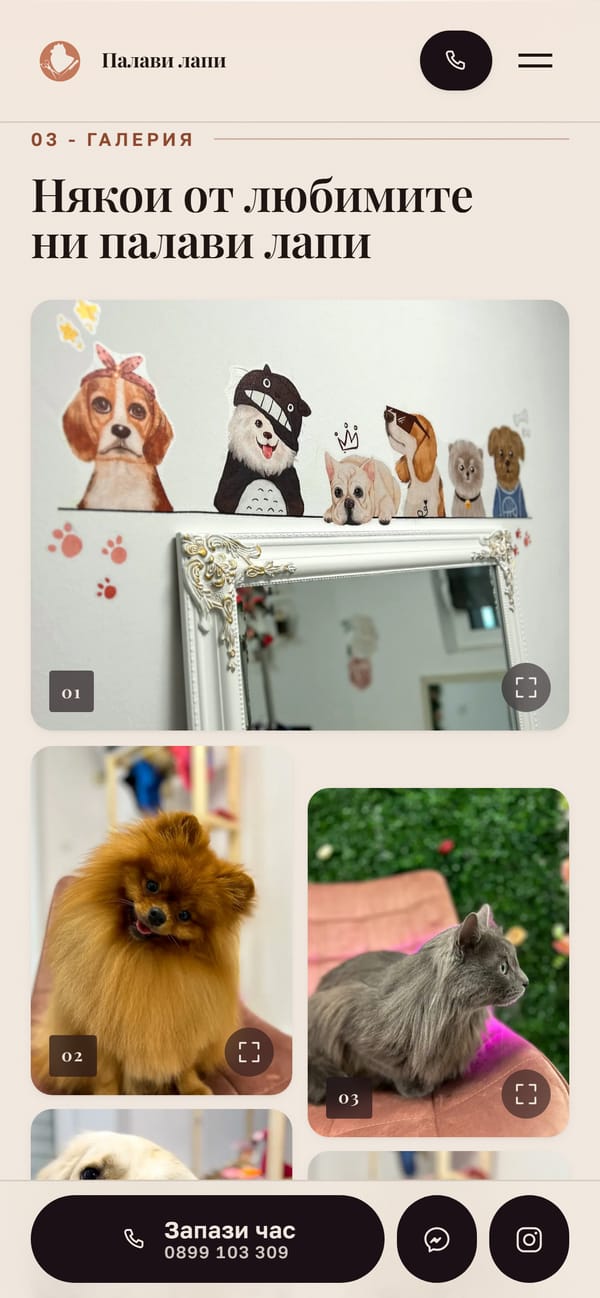Open the grey cat photo
The height and width of the screenshot is (1298, 600).
click(438, 962)
